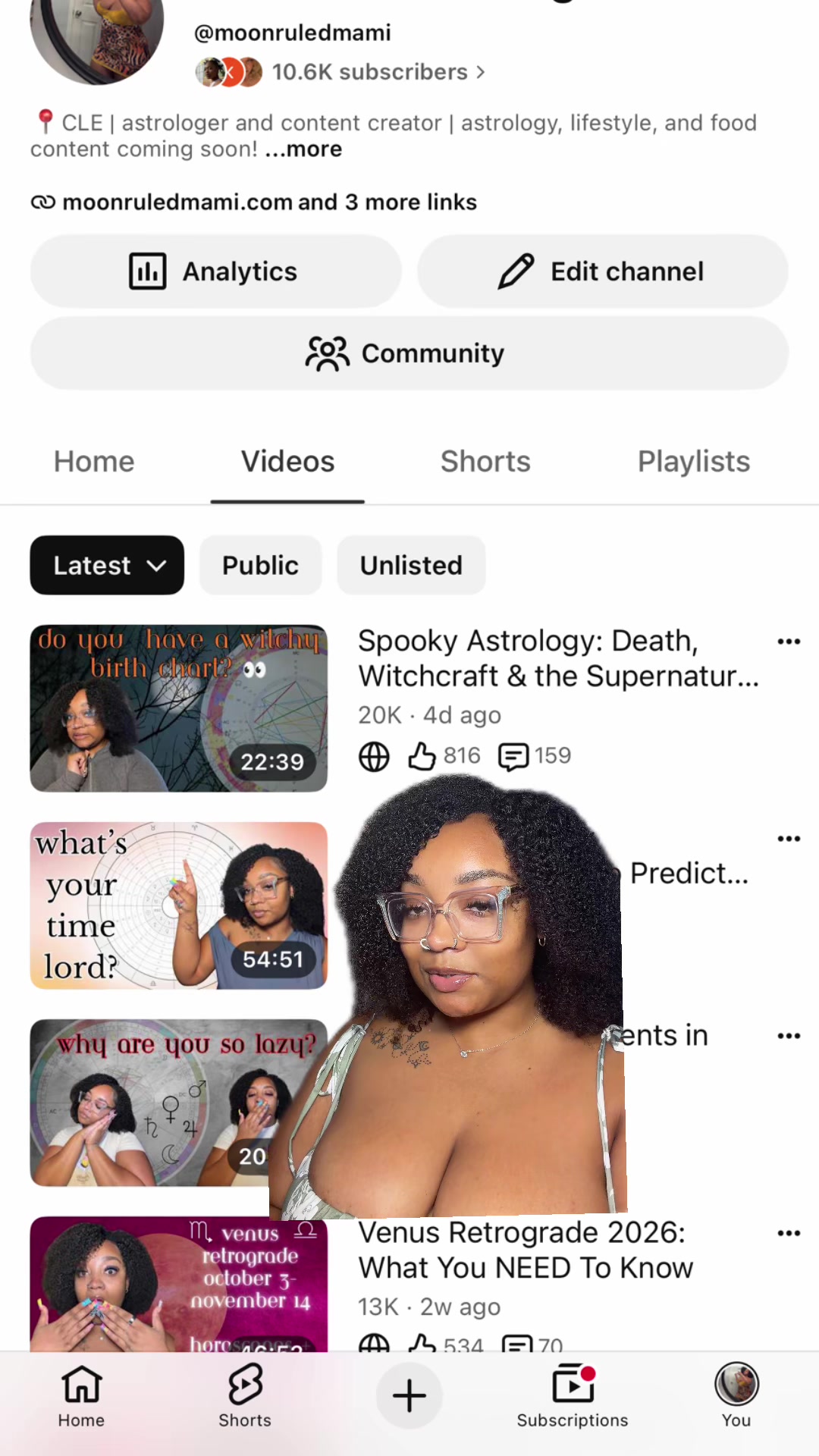
Task: Open Shorts in bottom navigation
Action: [x=245, y=1397]
